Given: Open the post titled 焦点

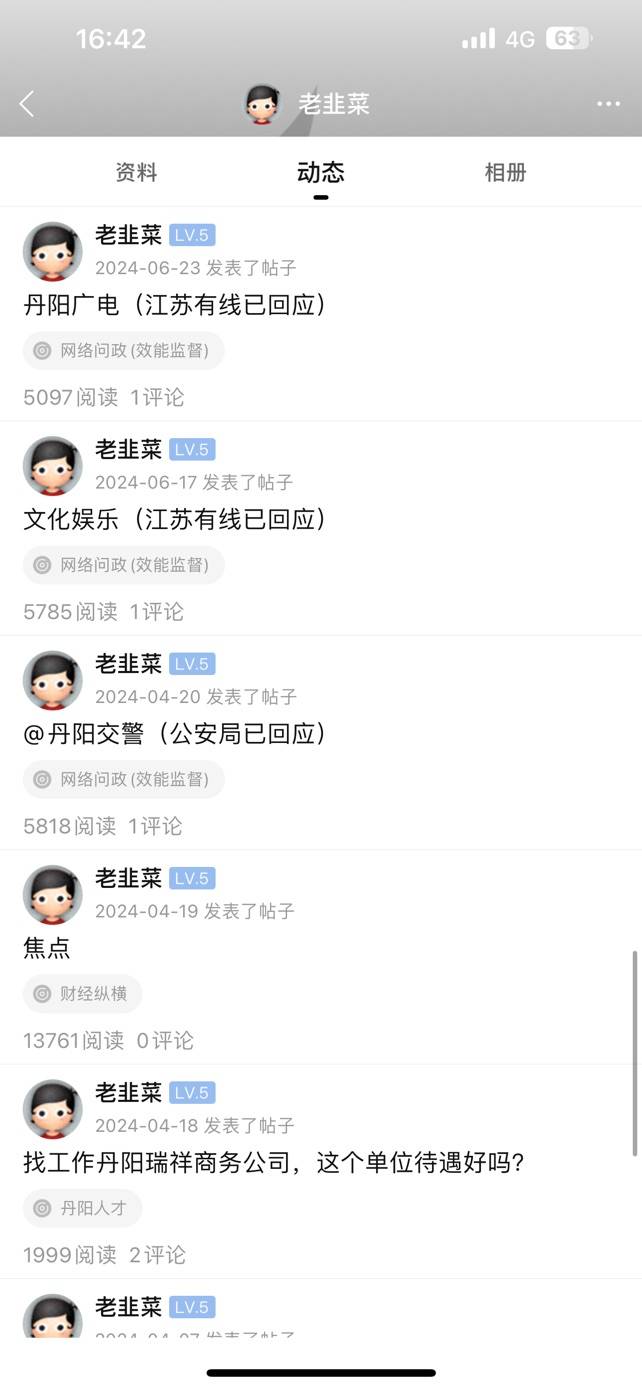Looking at the screenshot, I should tap(47, 947).
